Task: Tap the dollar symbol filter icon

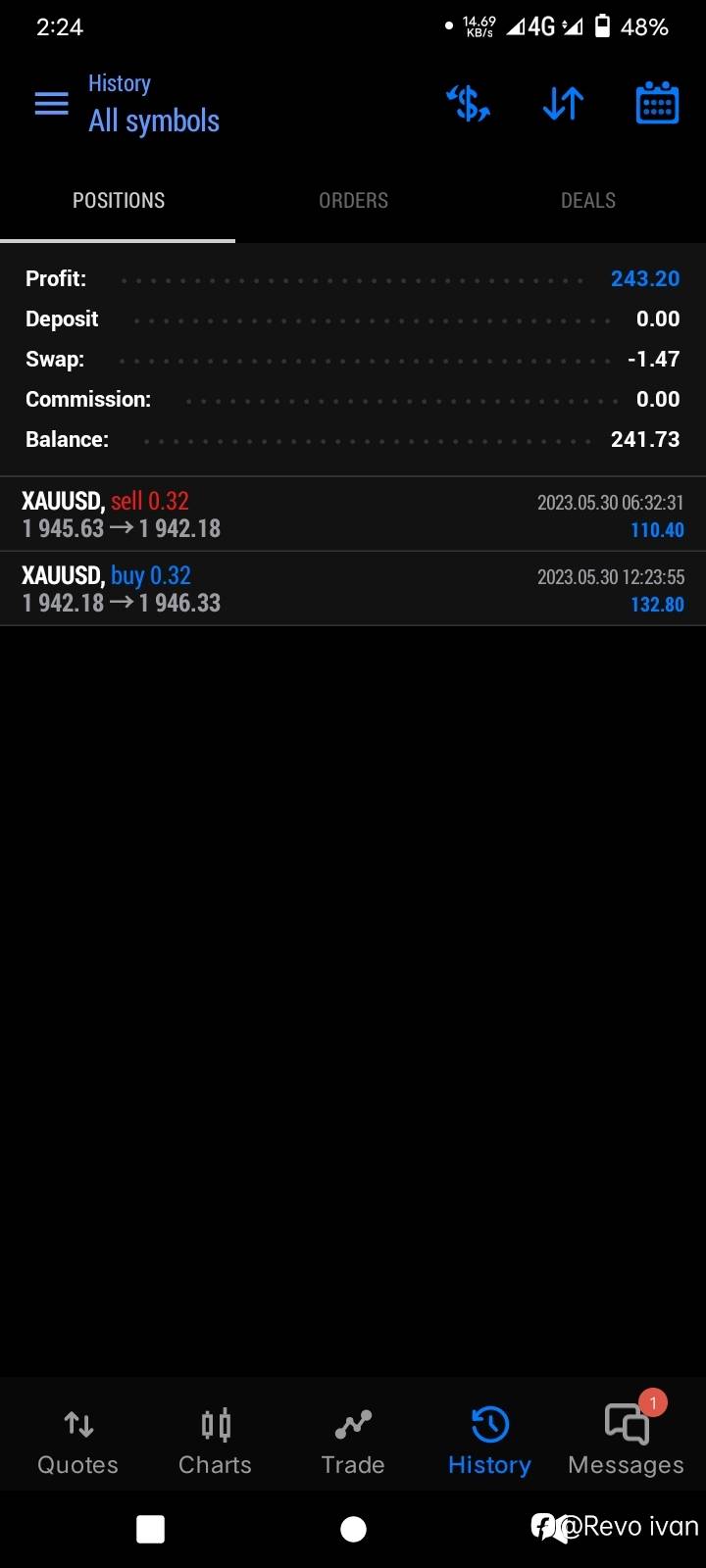Action: point(468,103)
